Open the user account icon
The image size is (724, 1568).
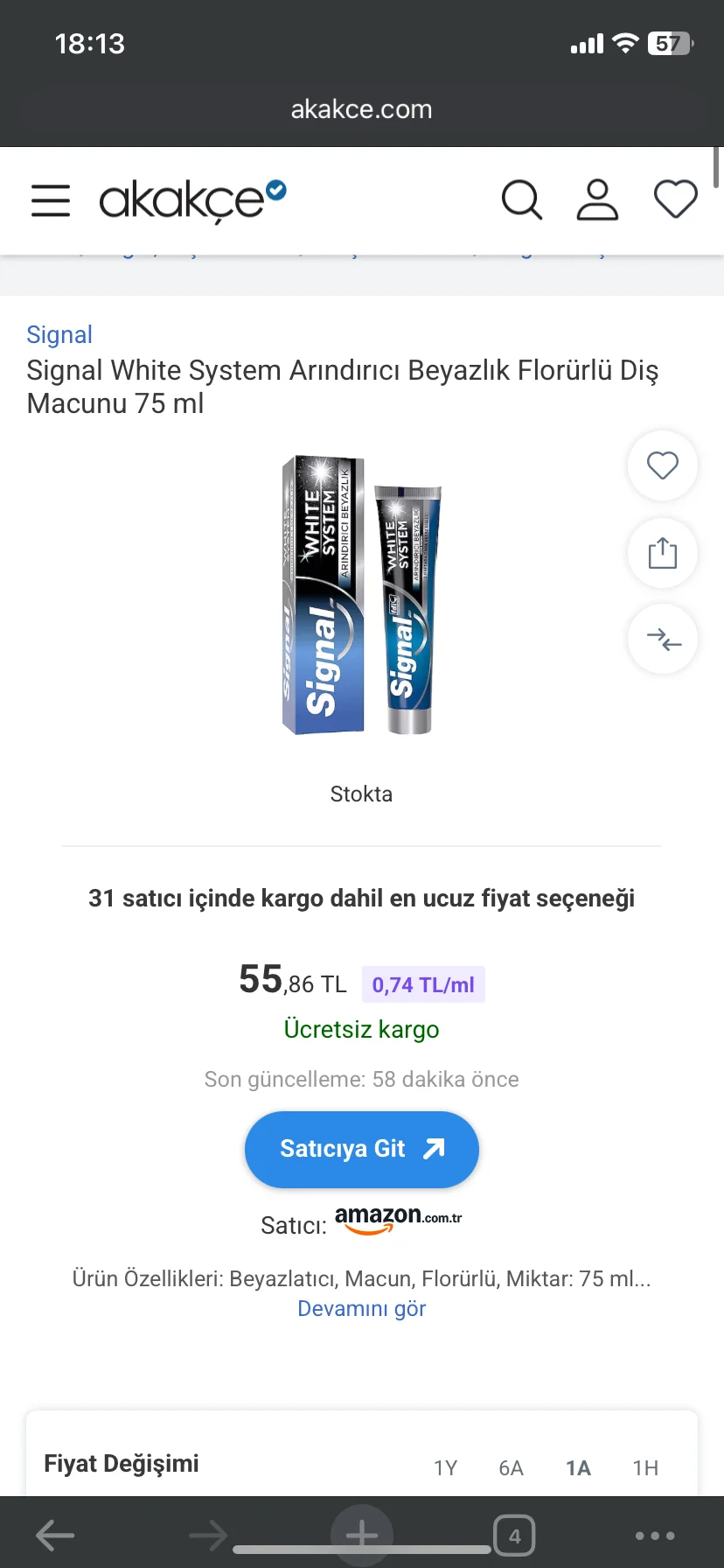(597, 200)
